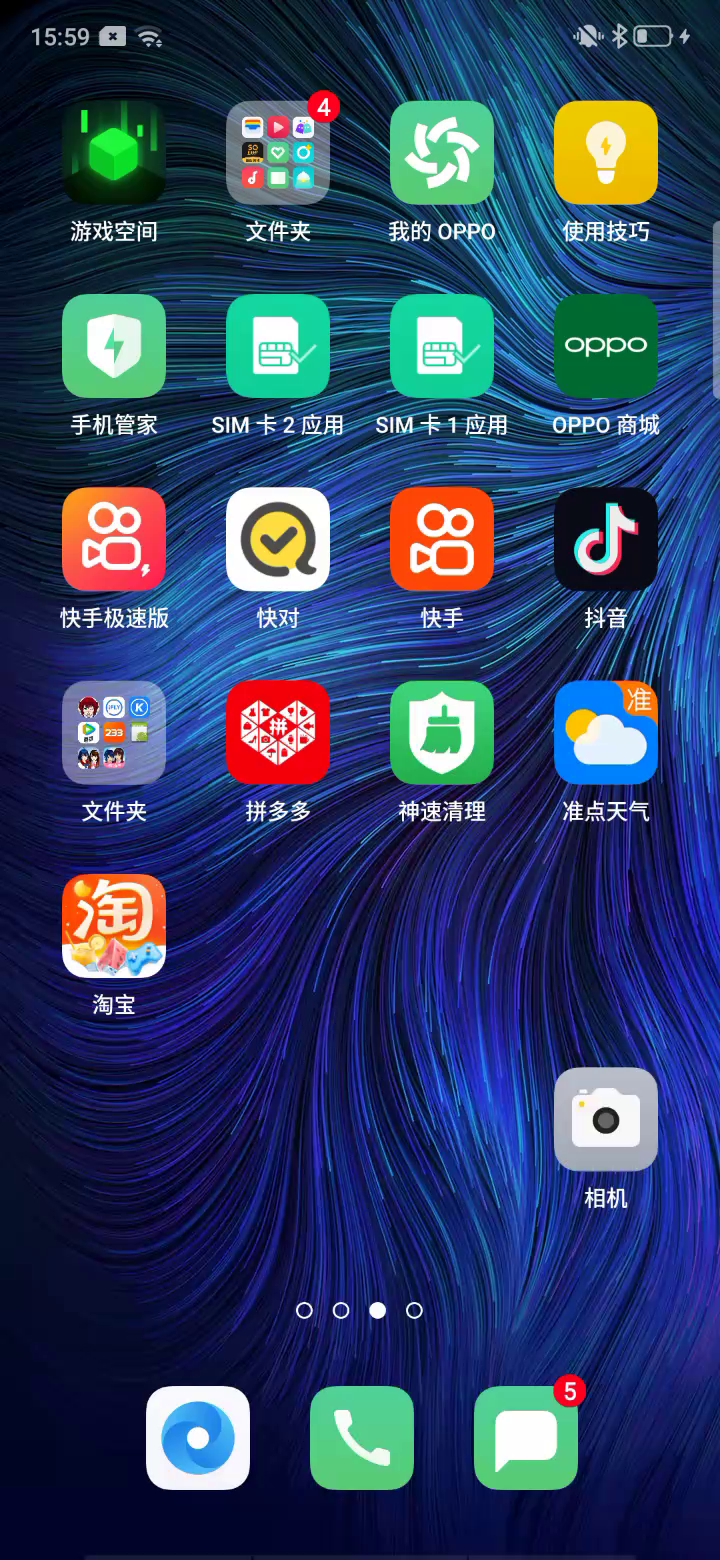This screenshot has height=1560, width=720.
Task: Open SIM 卡 2 应用
Action: [278, 346]
